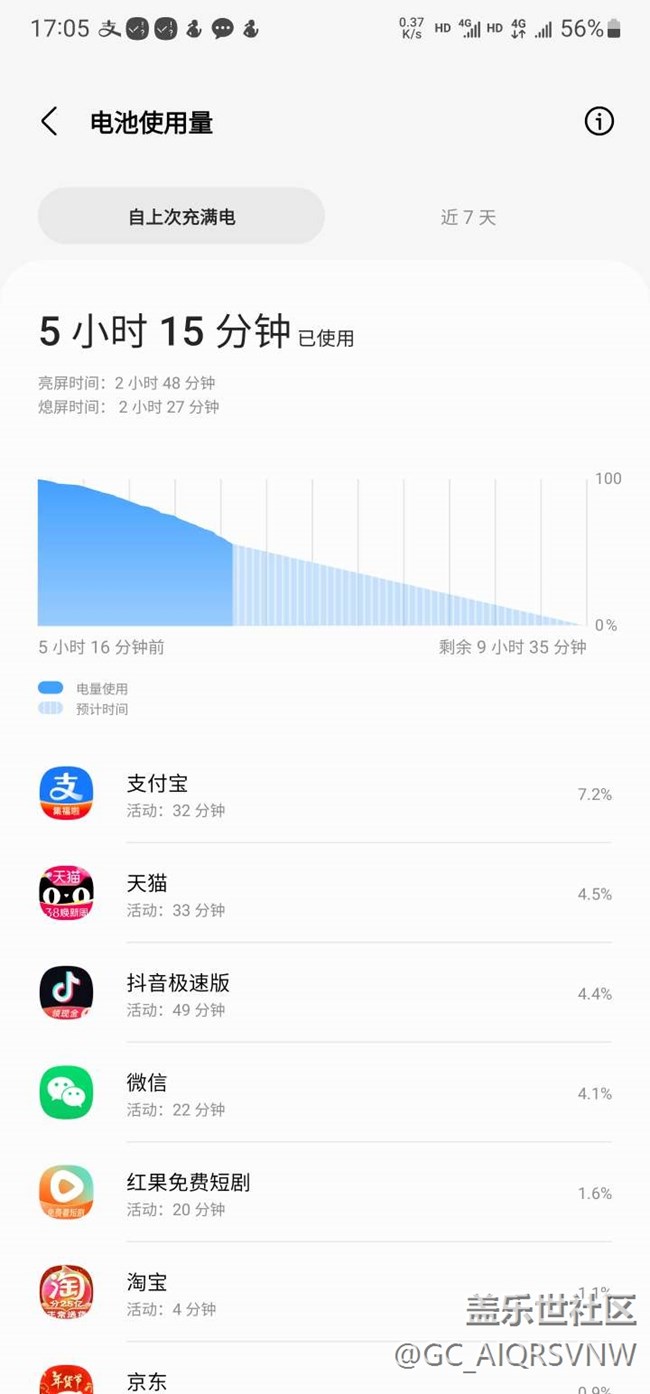Switch to the 近 7 天 tab
The image size is (650, 1394).
468,216
